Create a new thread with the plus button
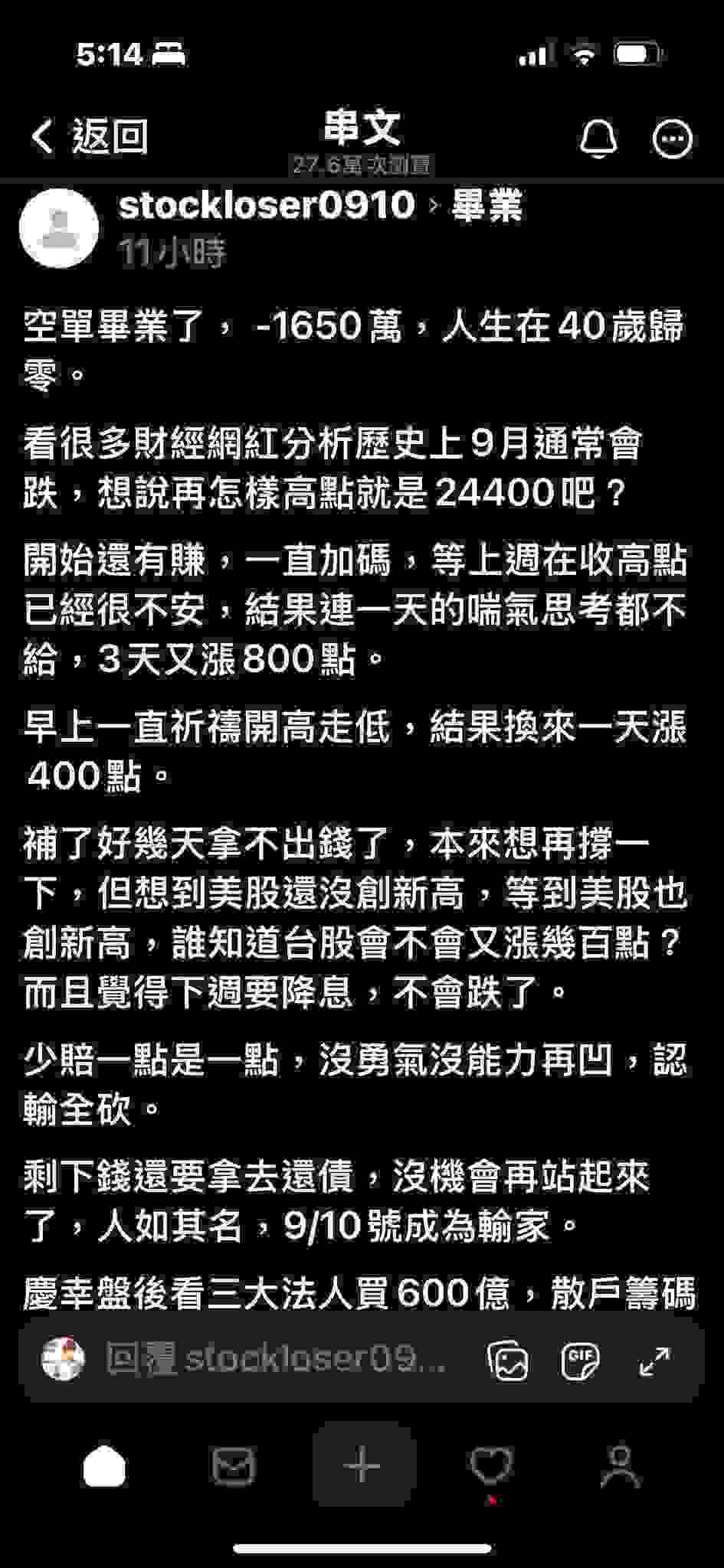 [362, 1466]
